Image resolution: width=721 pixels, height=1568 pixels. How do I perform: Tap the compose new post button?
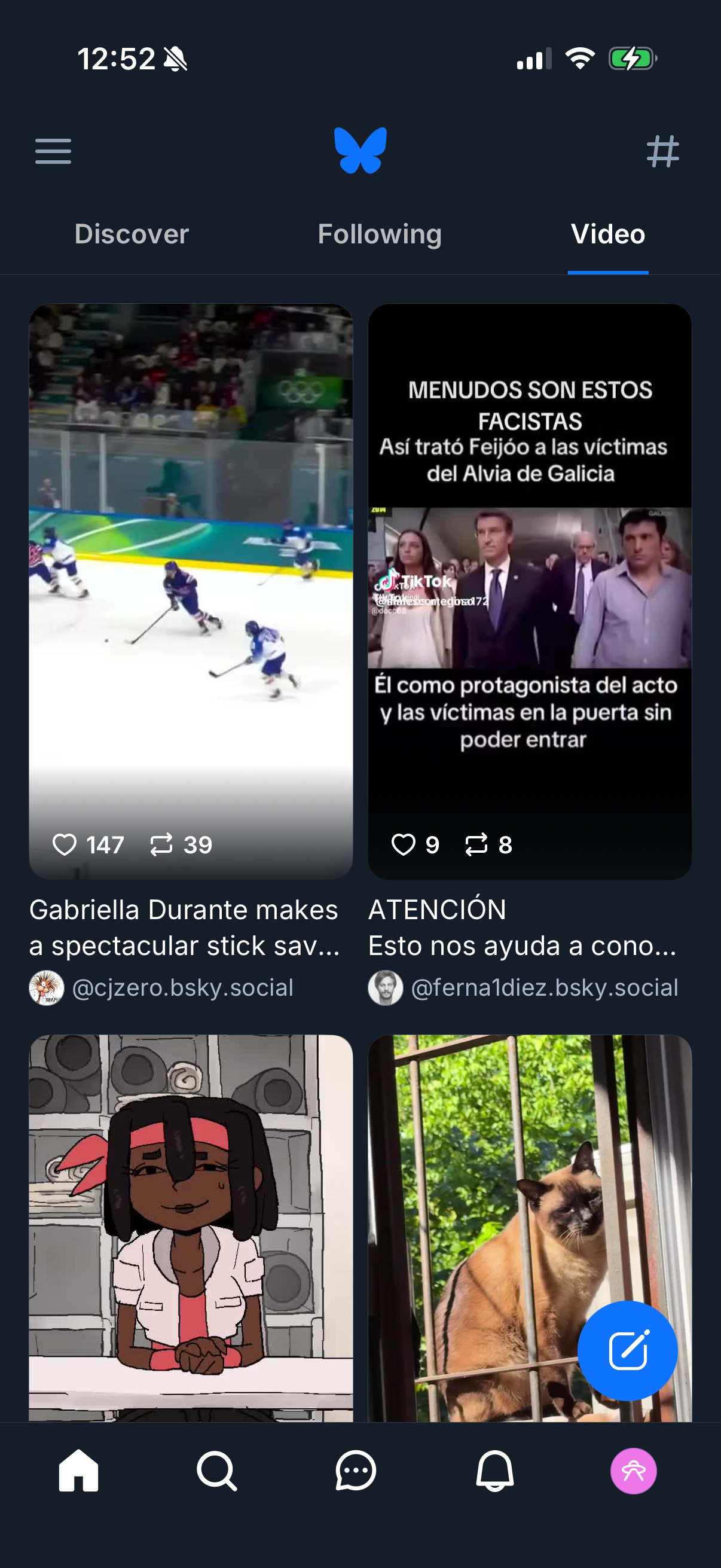(x=627, y=1351)
